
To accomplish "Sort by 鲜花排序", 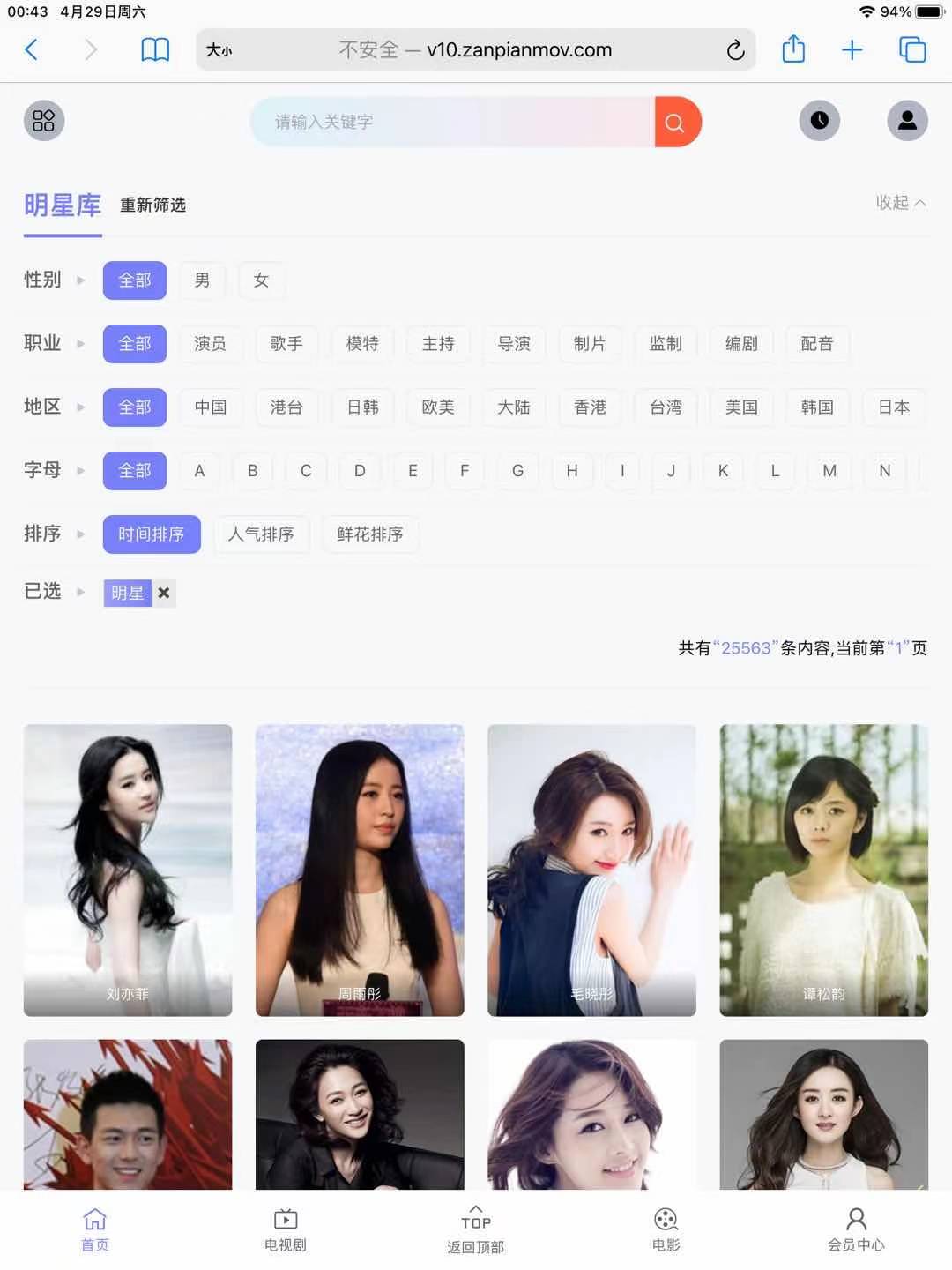I will click(370, 534).
